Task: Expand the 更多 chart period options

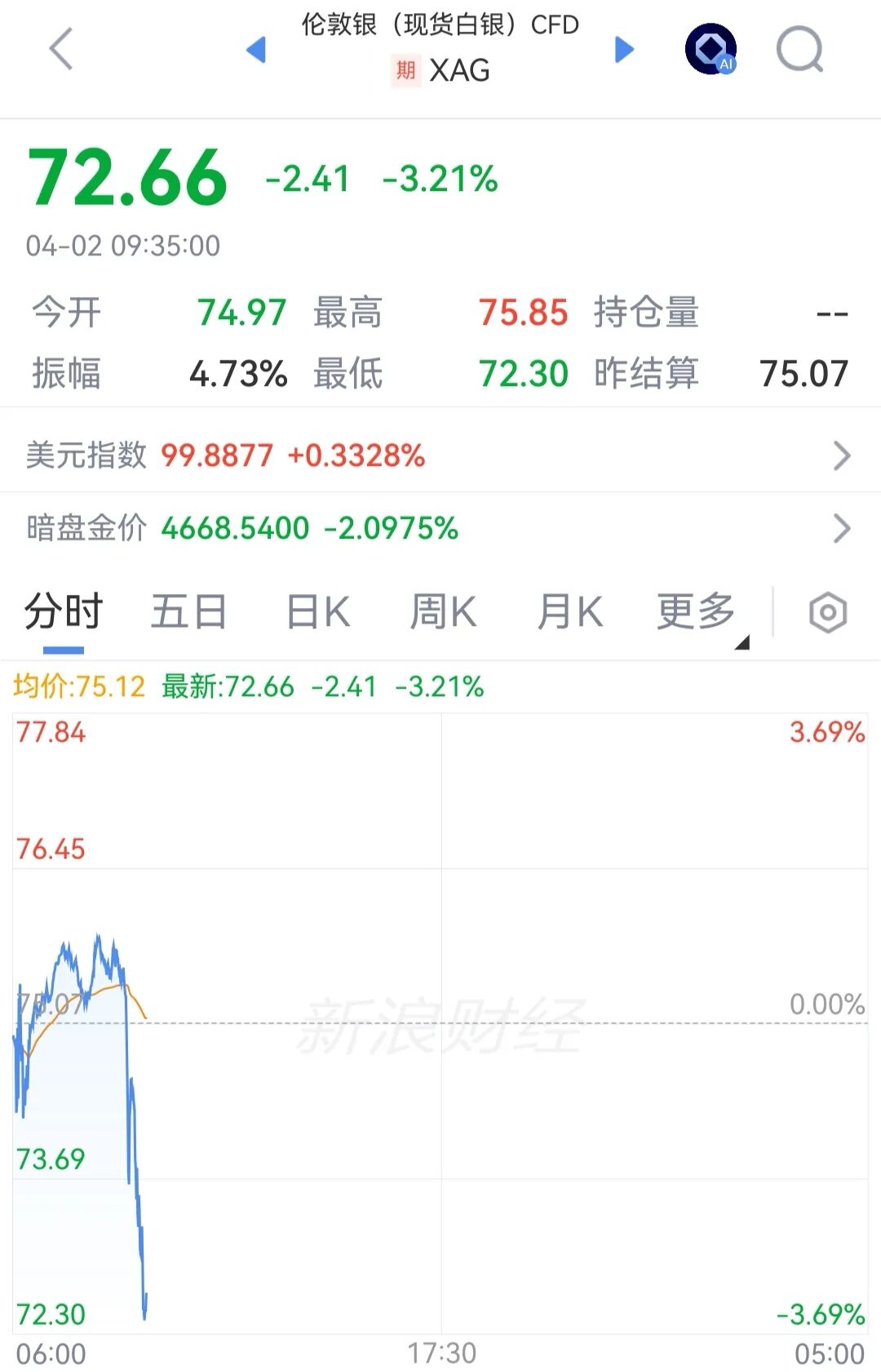Action: [x=698, y=612]
